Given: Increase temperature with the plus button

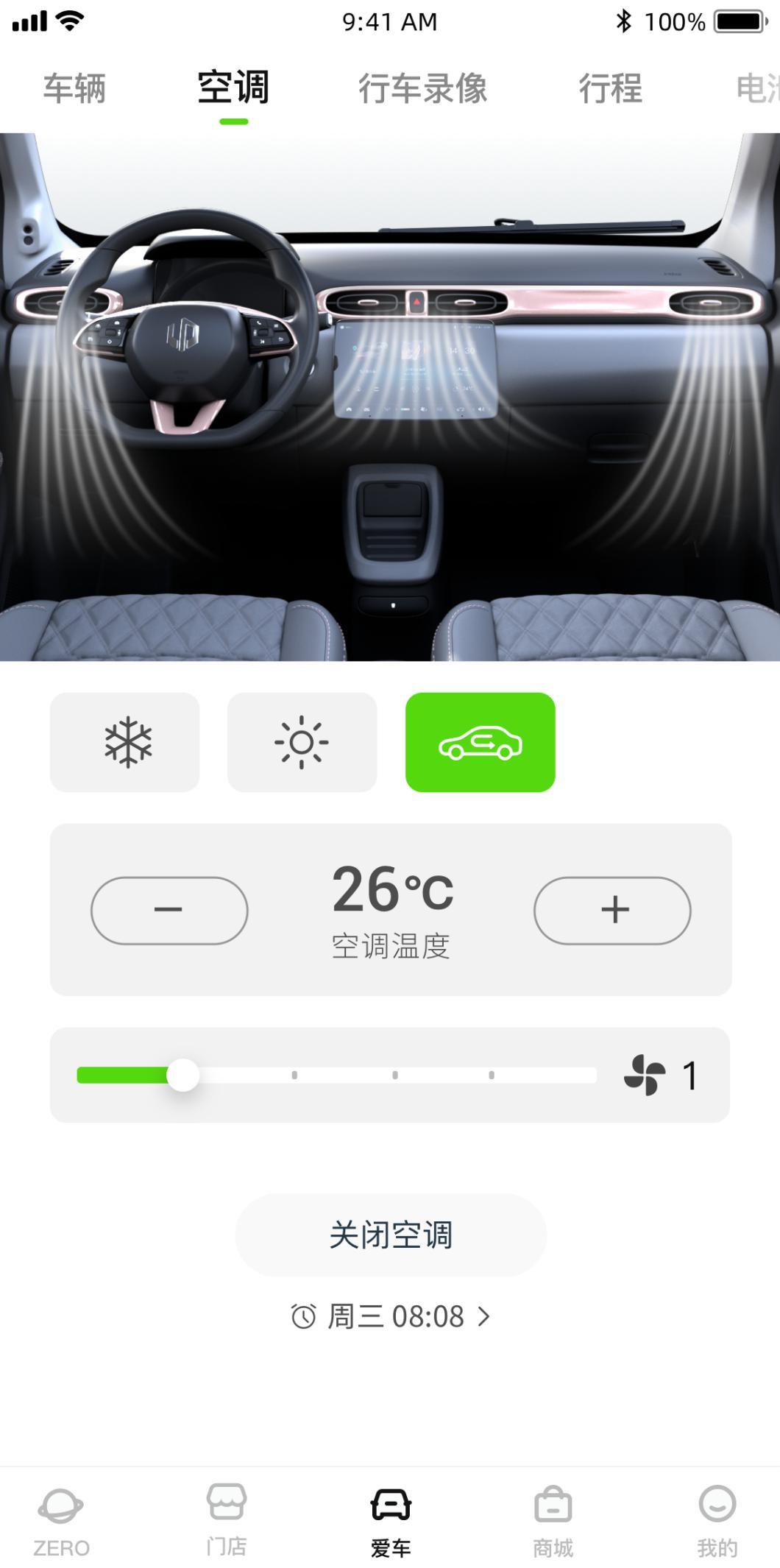Looking at the screenshot, I should click(x=612, y=910).
